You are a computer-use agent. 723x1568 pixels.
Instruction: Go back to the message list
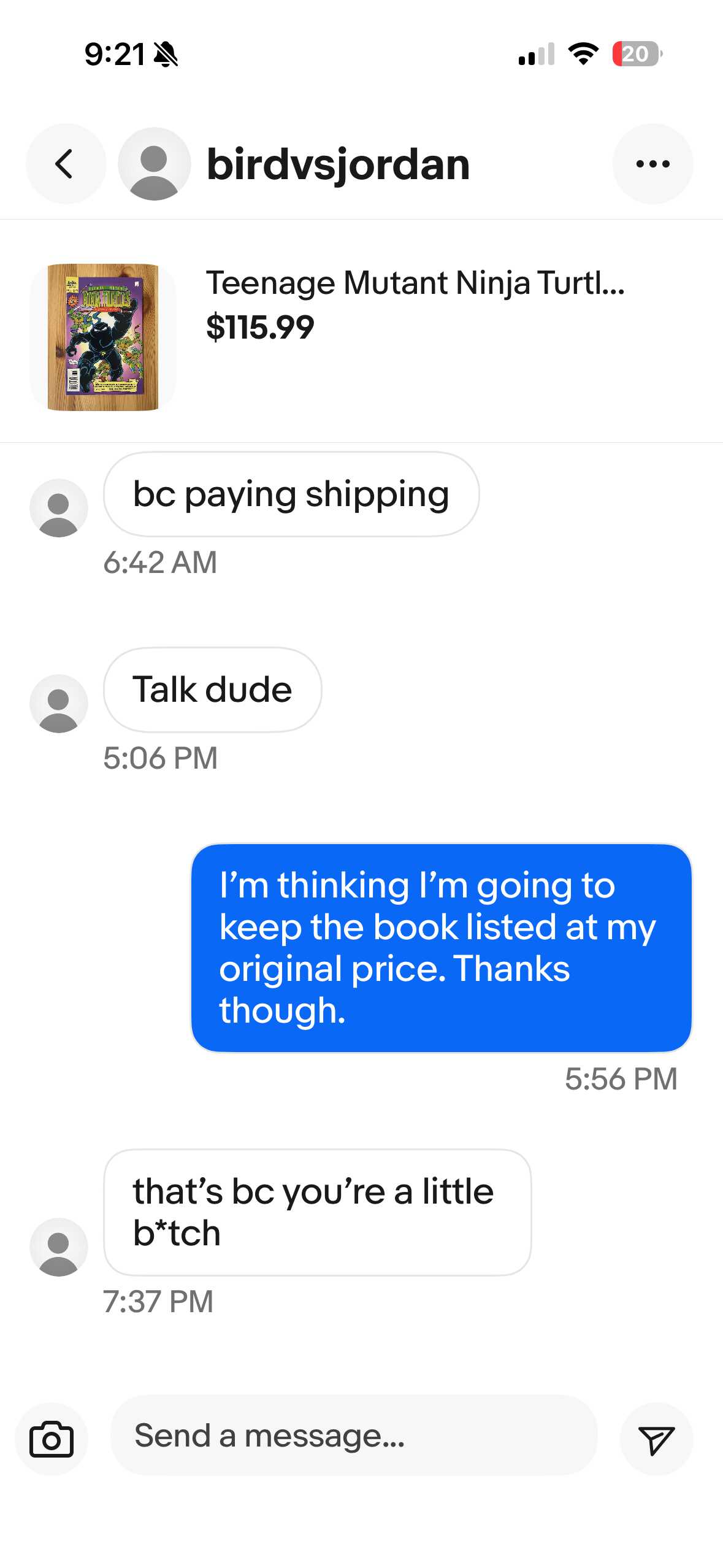click(65, 164)
